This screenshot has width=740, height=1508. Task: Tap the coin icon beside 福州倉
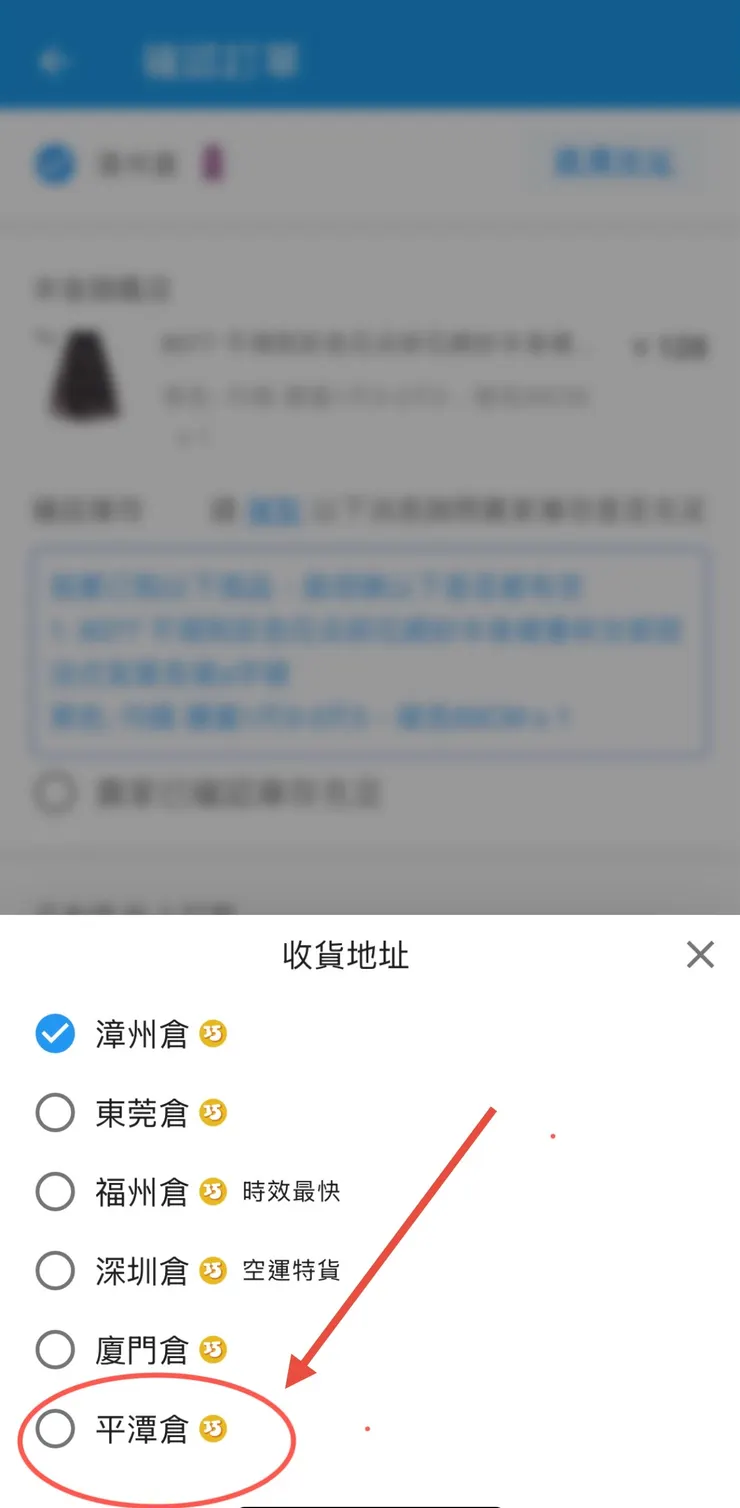click(213, 1192)
